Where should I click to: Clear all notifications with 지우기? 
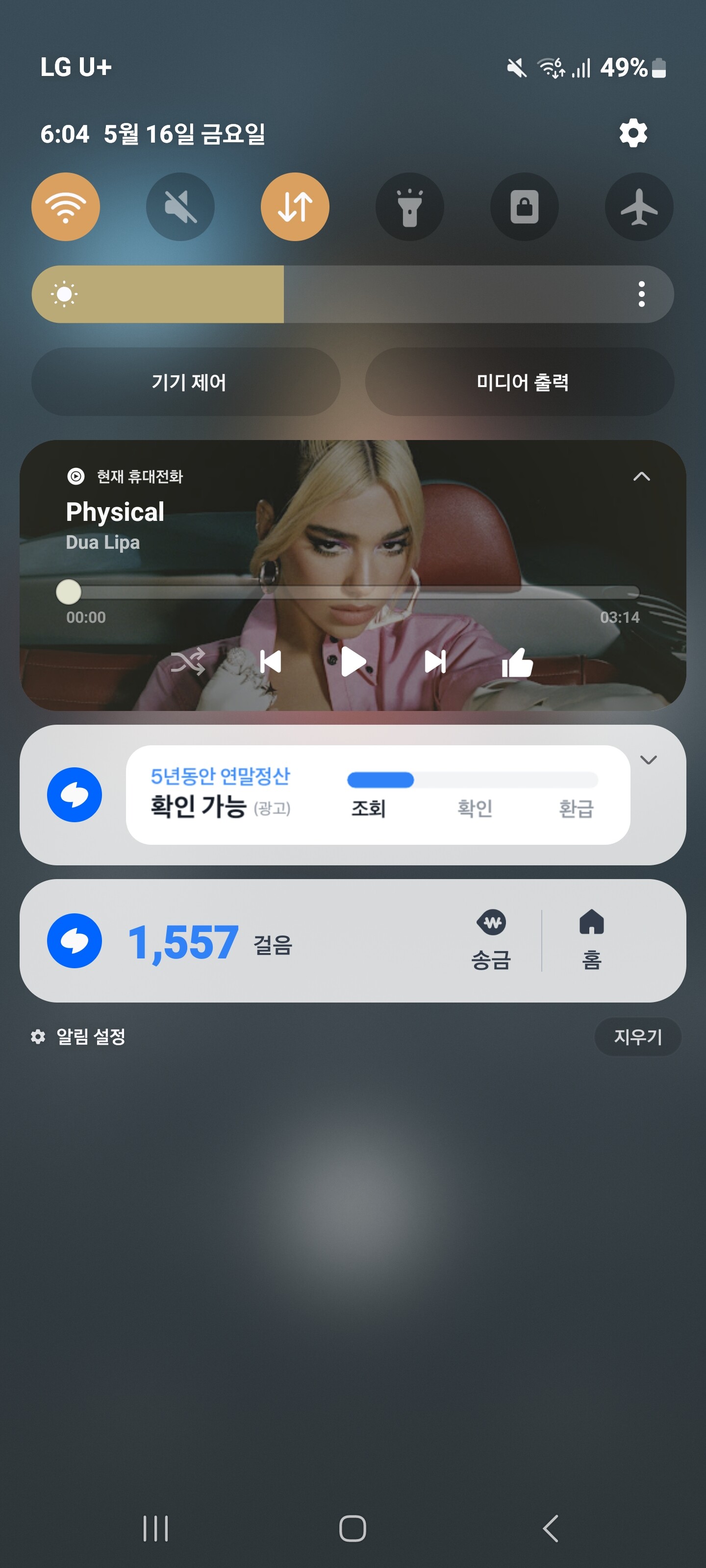637,1037
